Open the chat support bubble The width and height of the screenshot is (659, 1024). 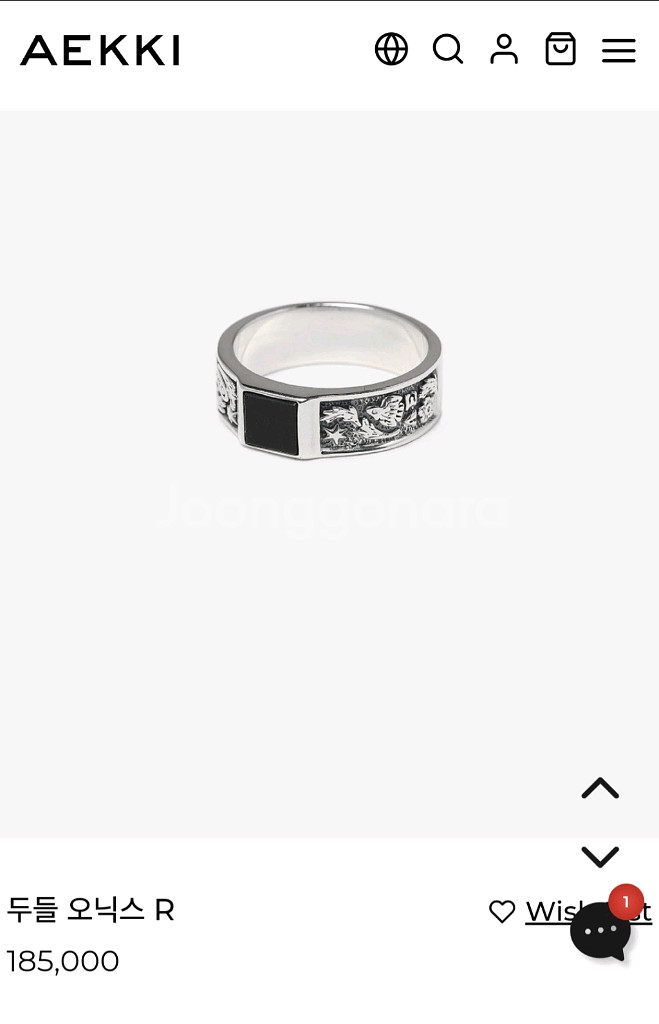click(x=601, y=930)
